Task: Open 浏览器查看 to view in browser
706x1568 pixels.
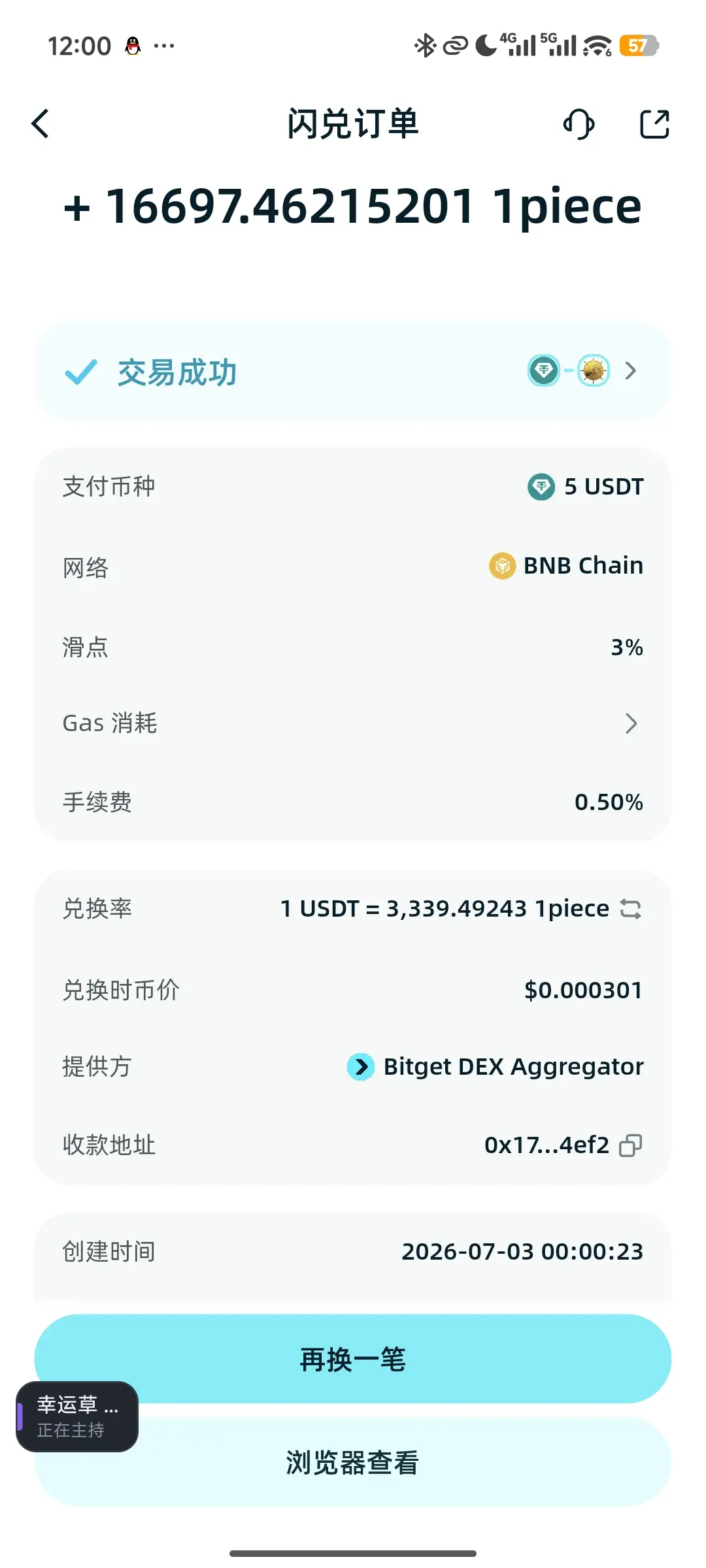Action: point(353,1462)
